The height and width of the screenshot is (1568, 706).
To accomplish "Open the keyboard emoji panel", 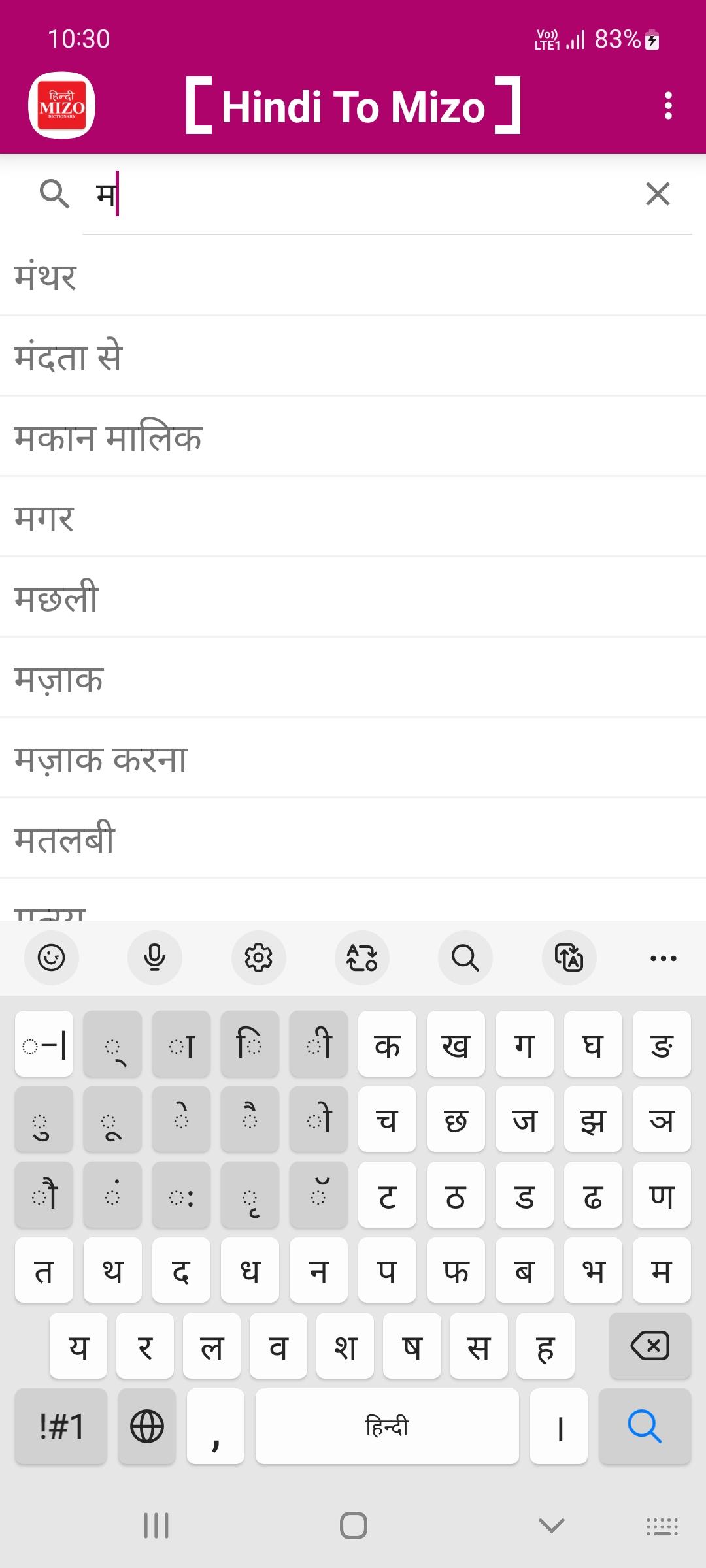I will coord(51,958).
